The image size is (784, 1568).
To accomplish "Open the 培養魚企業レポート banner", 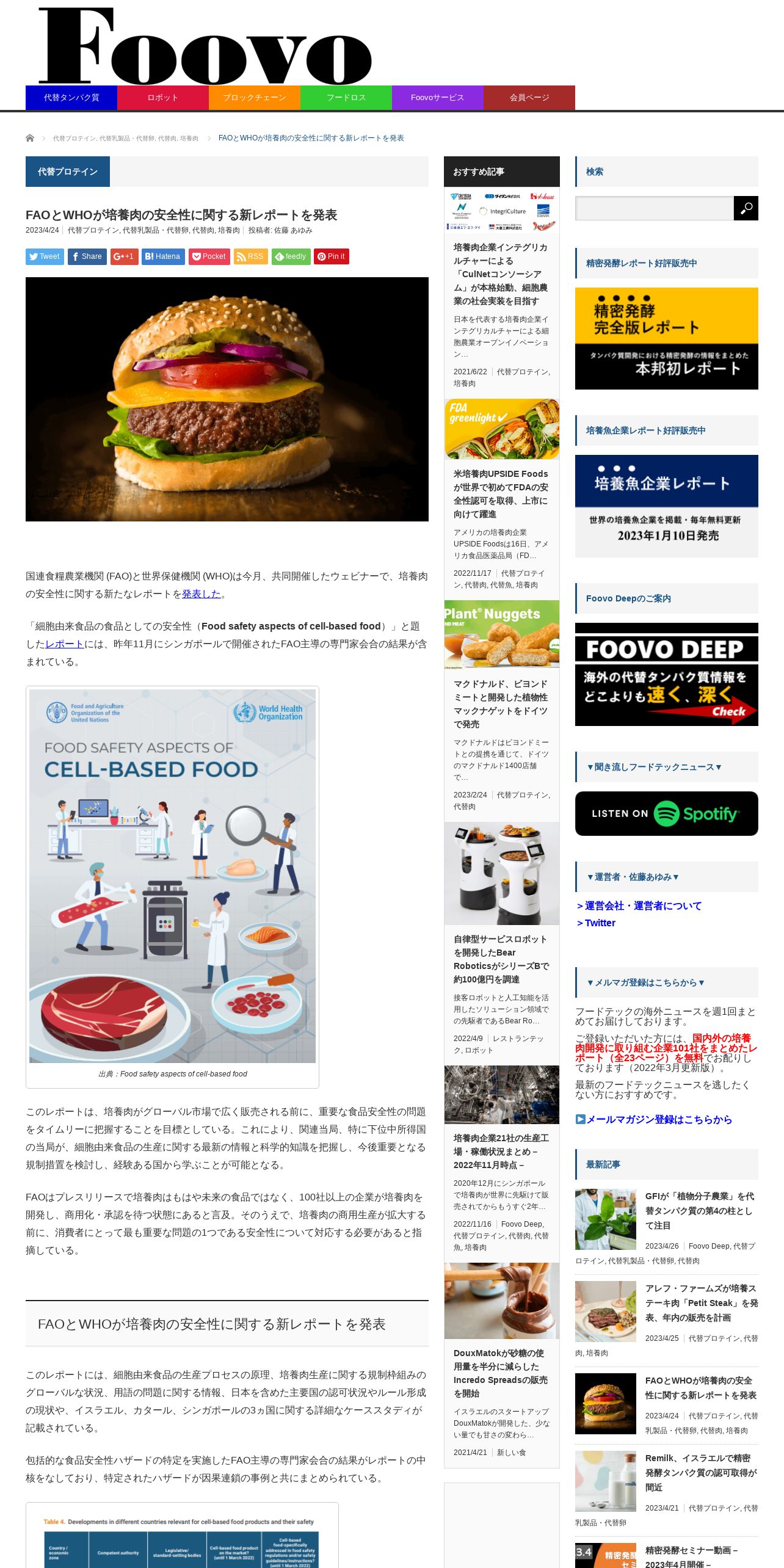I will click(667, 506).
